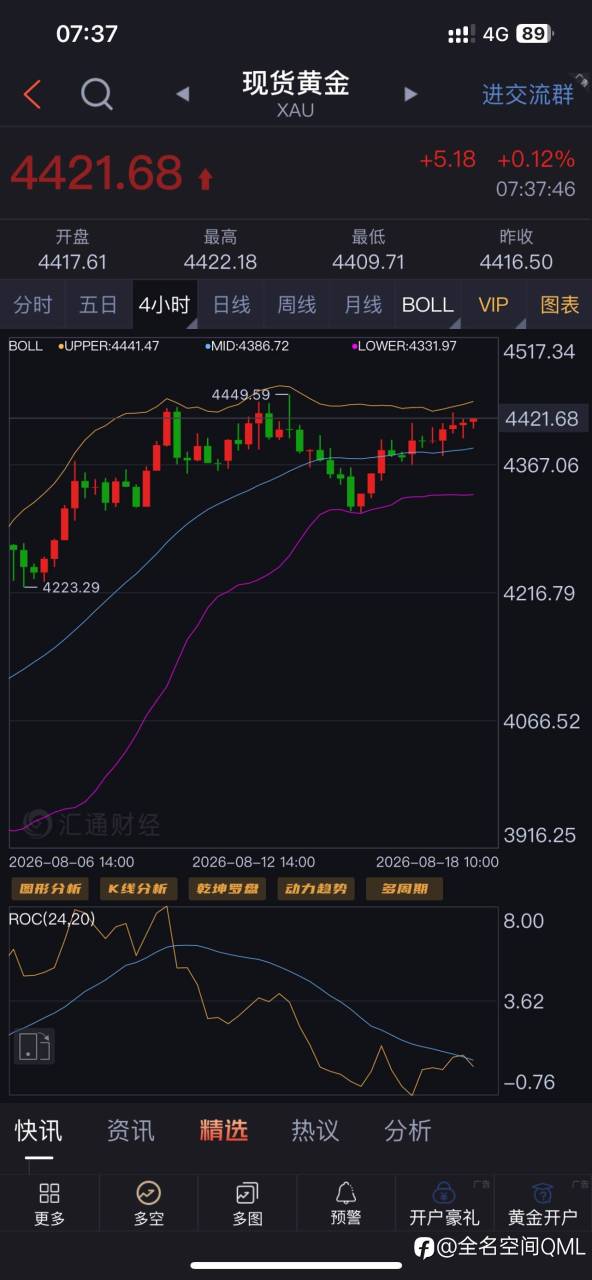Open 乾坤罗盘 tool
Screen dimensions: 592x1280
tap(228, 888)
